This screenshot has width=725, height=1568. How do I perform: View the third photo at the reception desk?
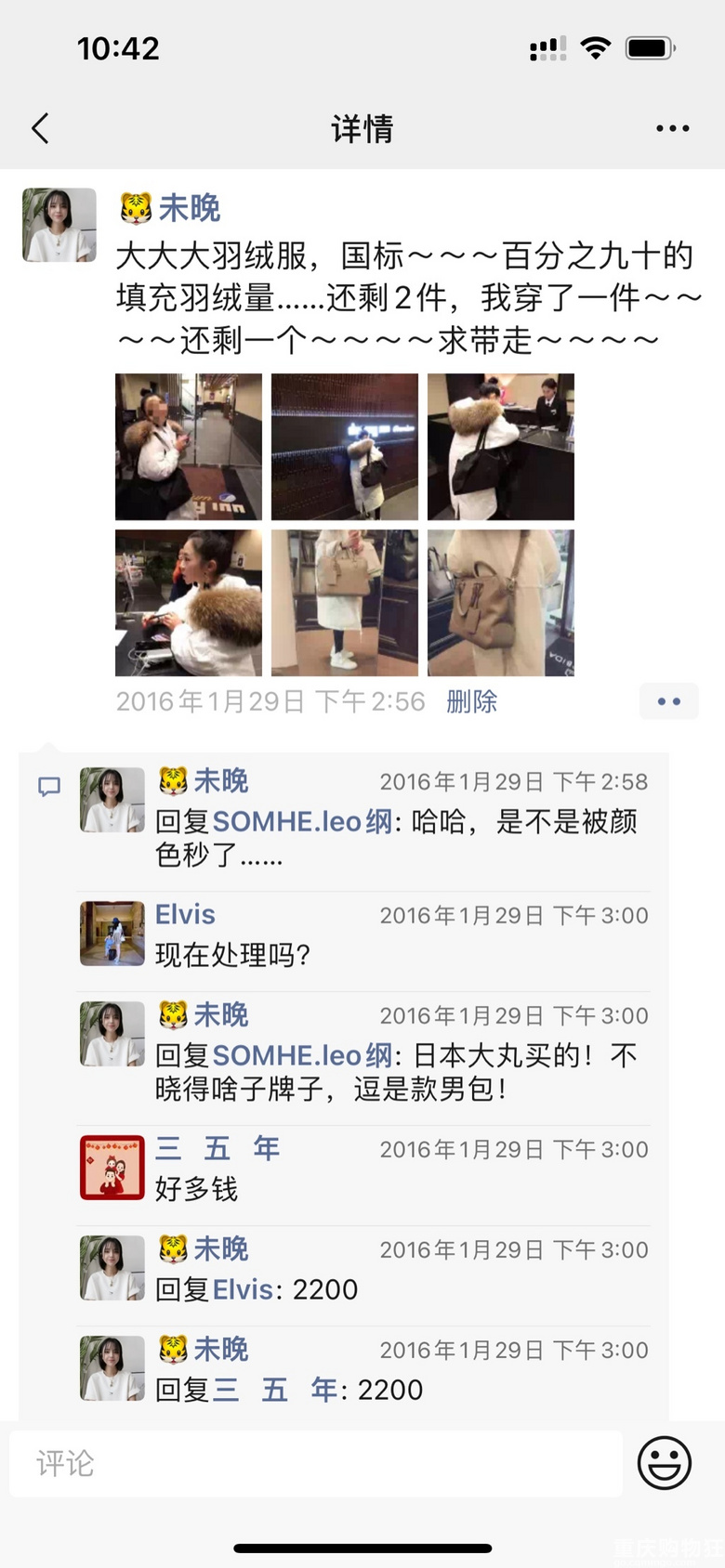pos(501,447)
